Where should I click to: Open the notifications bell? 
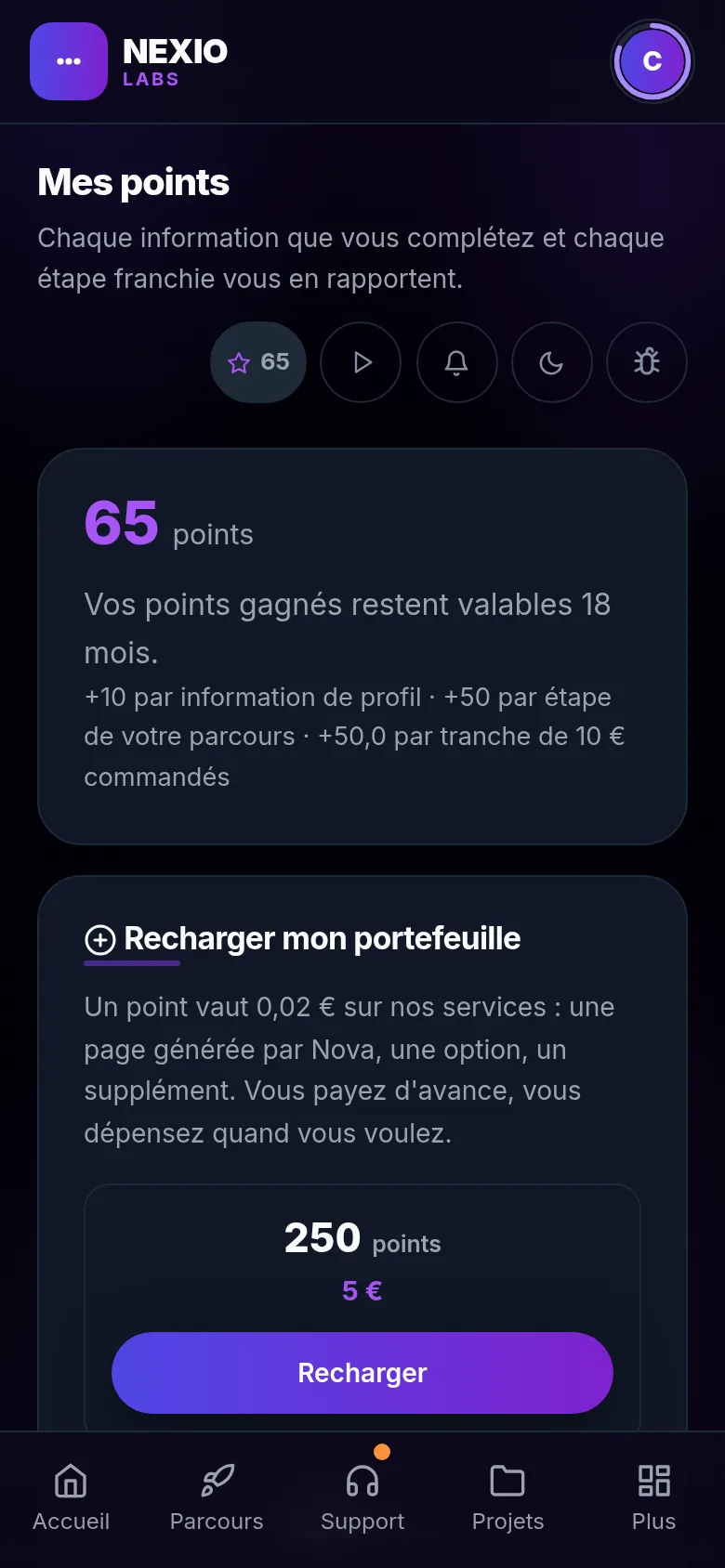point(456,362)
